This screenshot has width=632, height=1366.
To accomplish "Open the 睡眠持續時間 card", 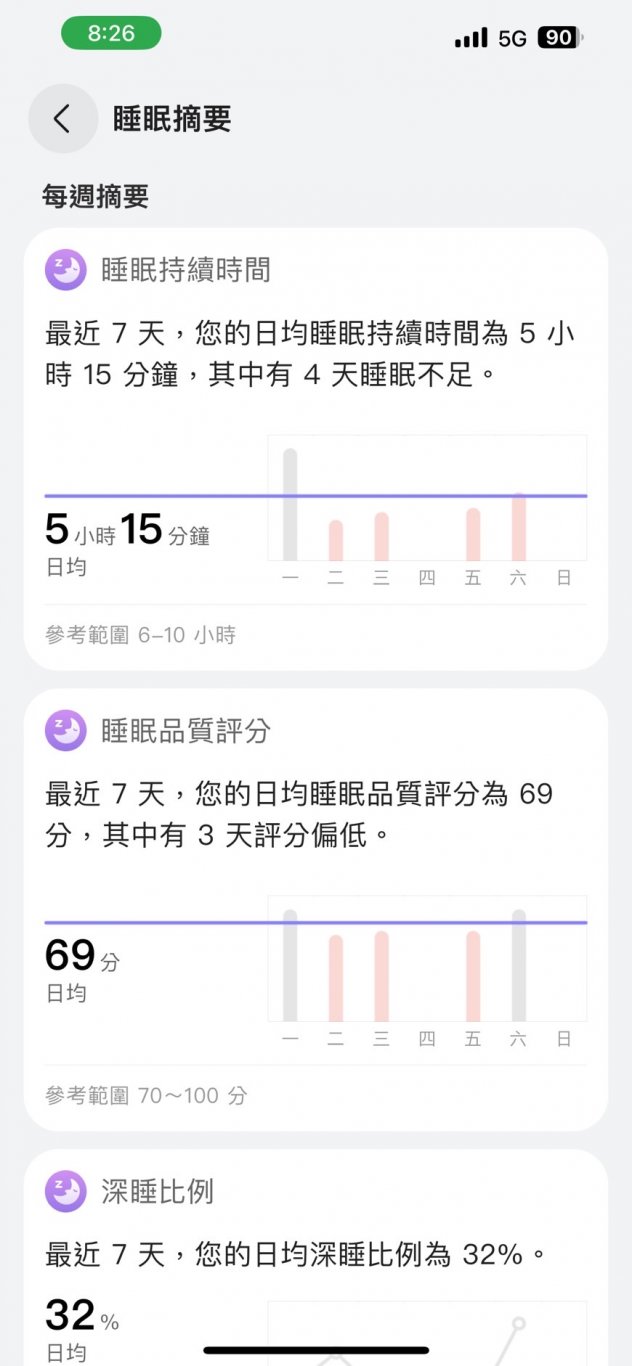I will point(186,270).
